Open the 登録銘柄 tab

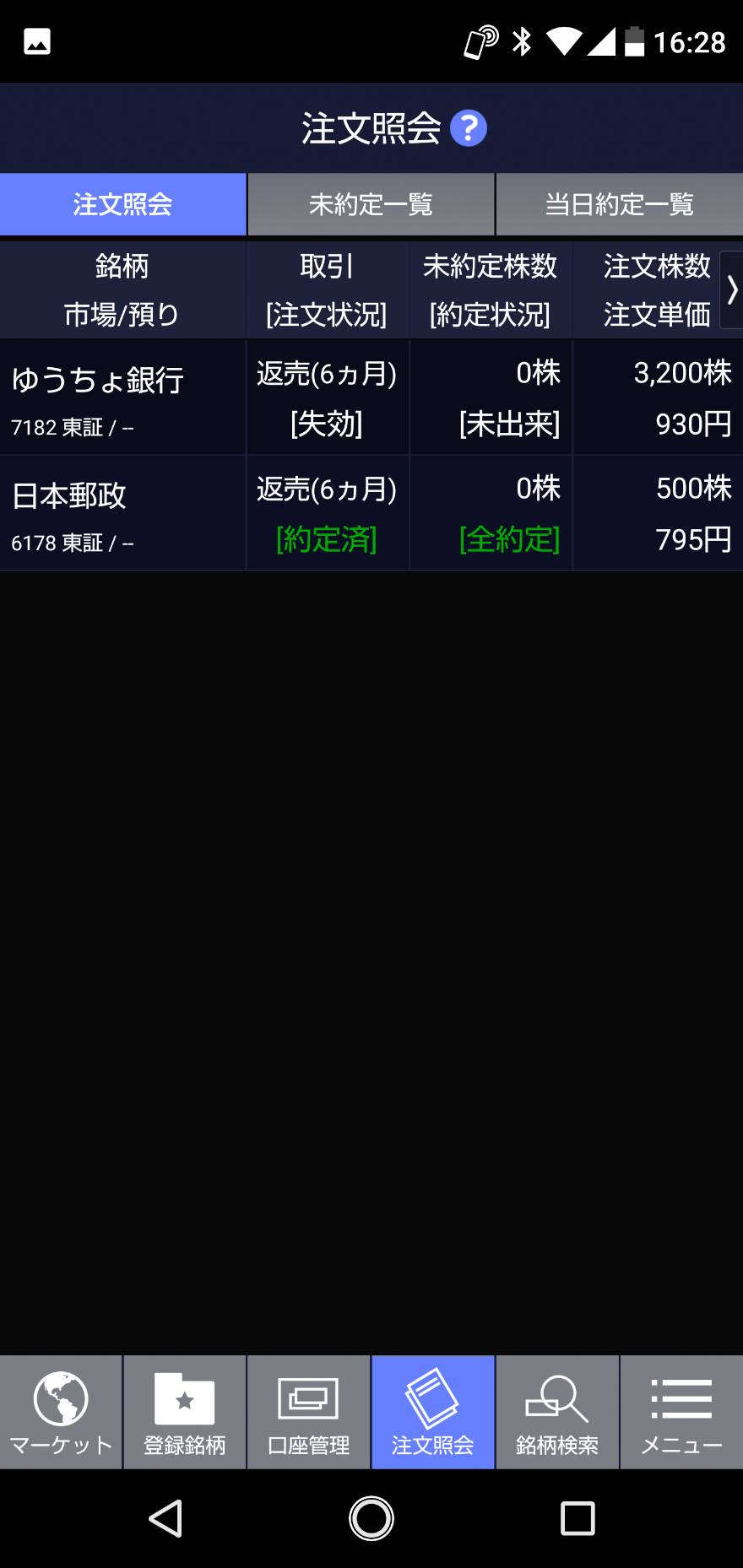click(185, 1412)
